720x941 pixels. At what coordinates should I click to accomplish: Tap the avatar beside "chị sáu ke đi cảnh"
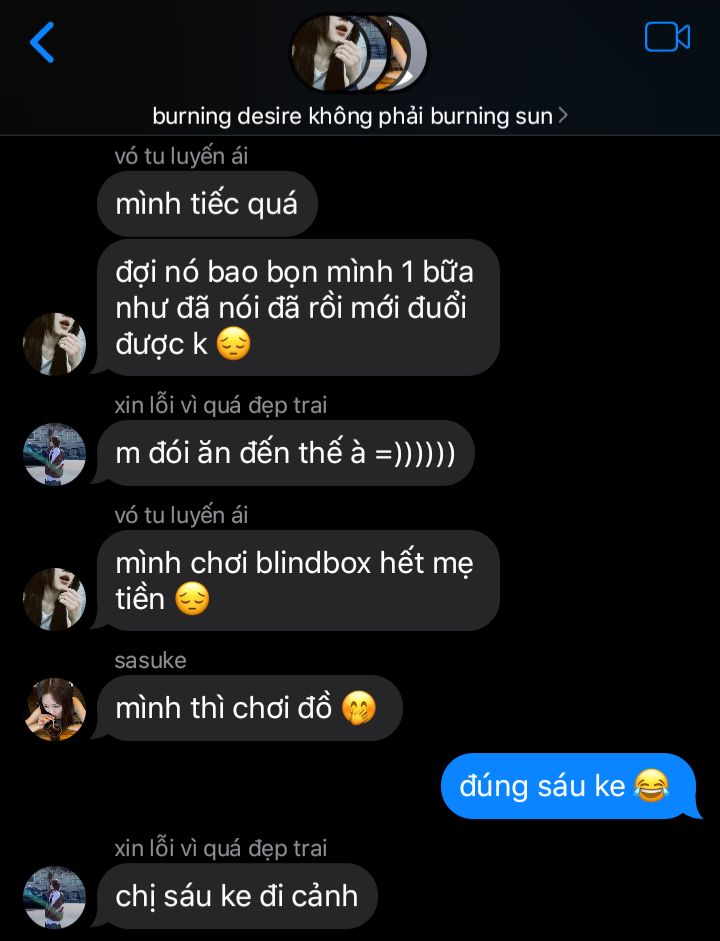[x=55, y=897]
